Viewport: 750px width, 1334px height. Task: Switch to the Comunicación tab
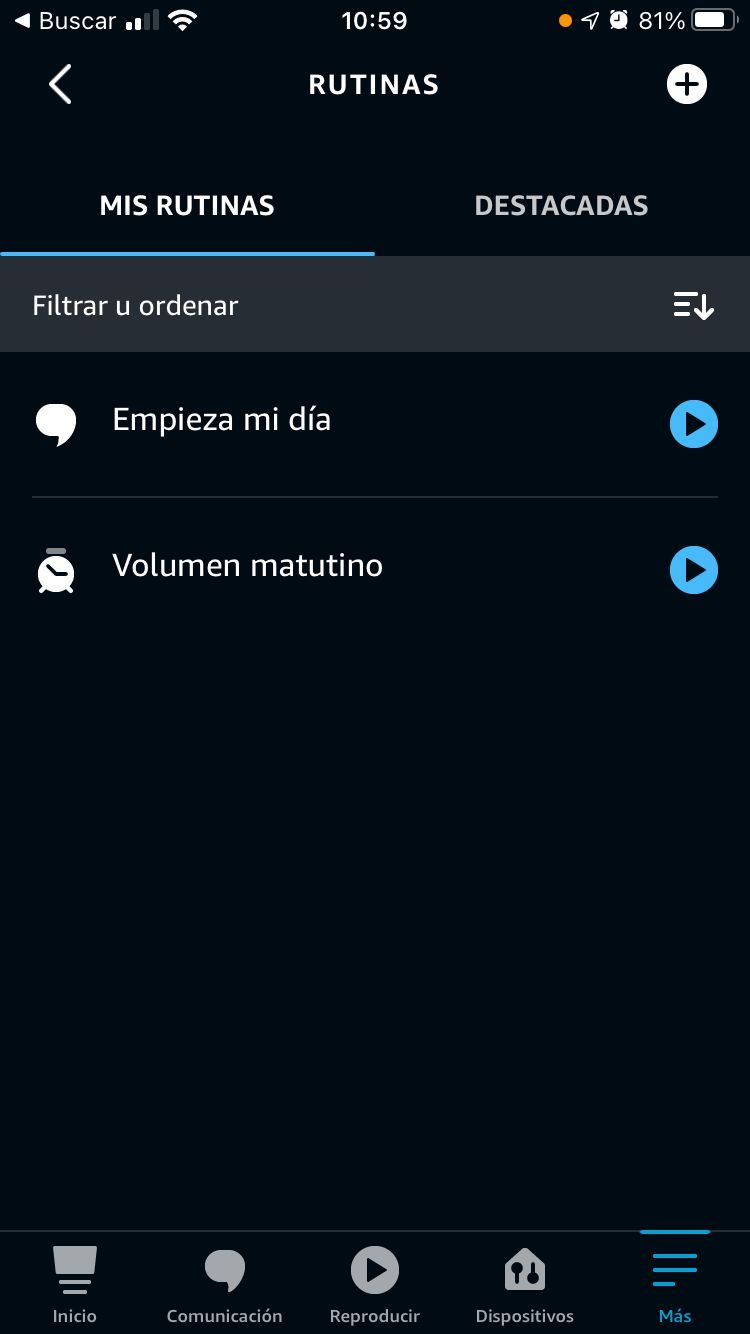tap(224, 1285)
